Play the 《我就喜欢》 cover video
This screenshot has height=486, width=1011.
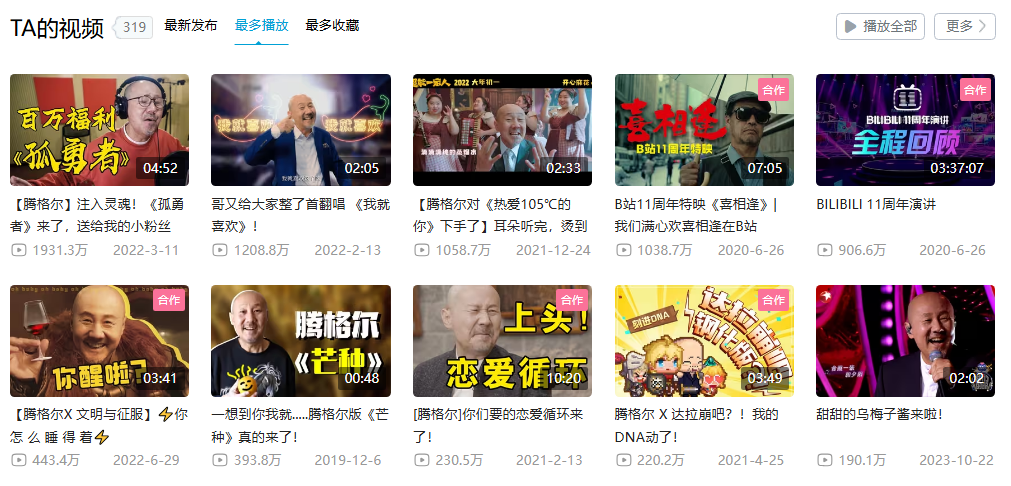click(x=300, y=130)
